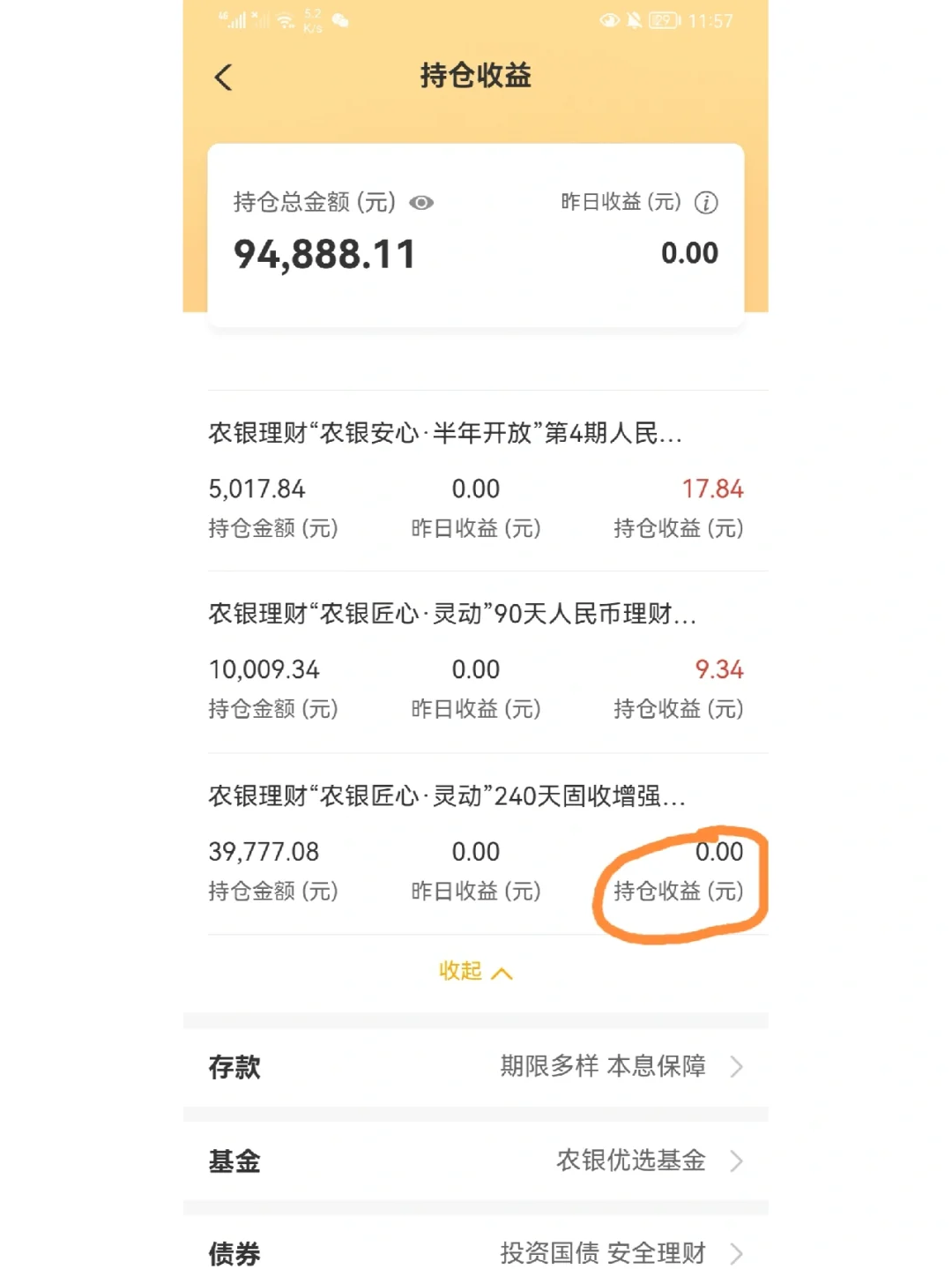
Task: Open 农银安心·半年开放 第4期 product
Action: coord(445,433)
